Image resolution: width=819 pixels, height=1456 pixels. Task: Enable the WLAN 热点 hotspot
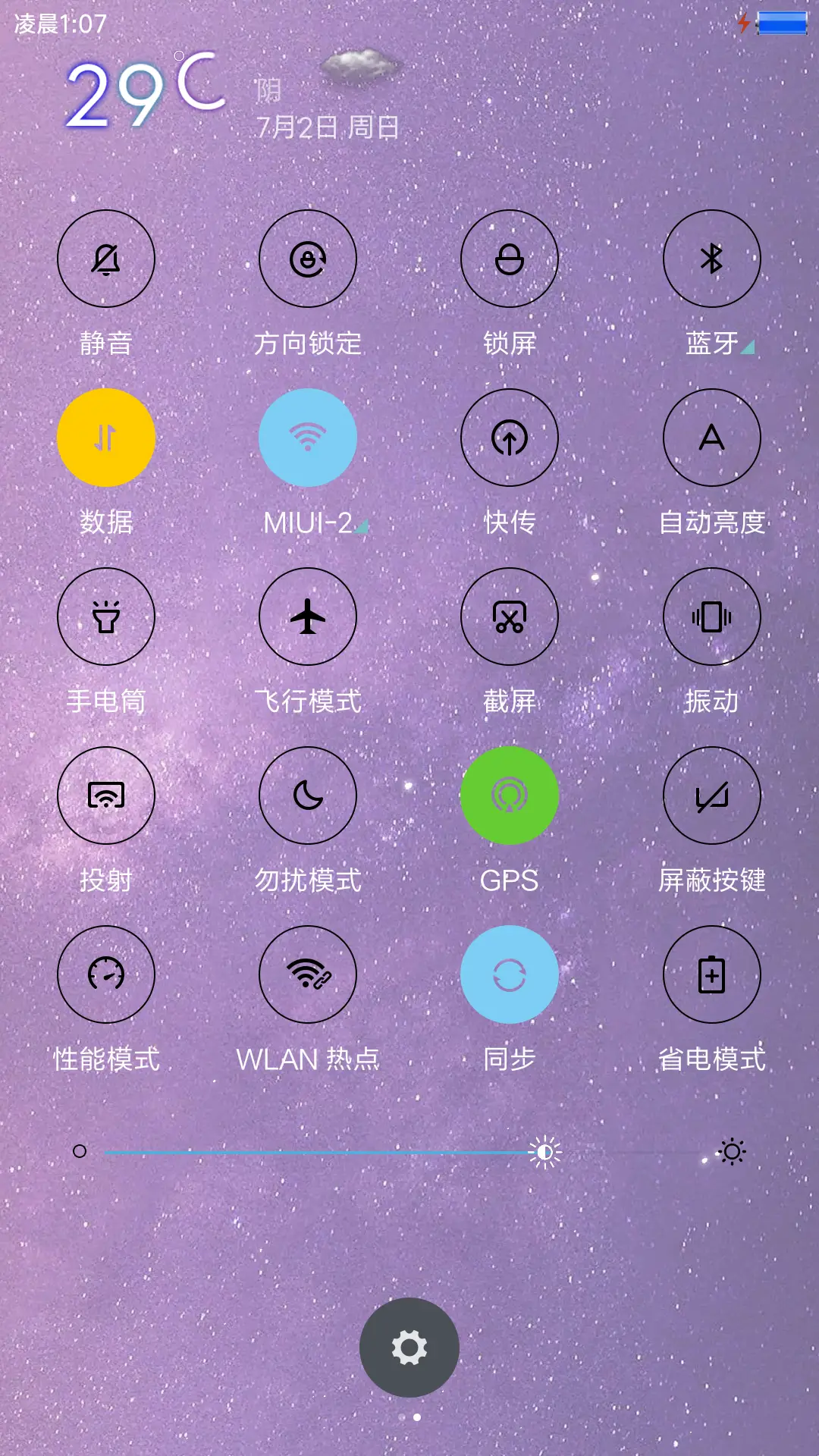click(x=308, y=974)
